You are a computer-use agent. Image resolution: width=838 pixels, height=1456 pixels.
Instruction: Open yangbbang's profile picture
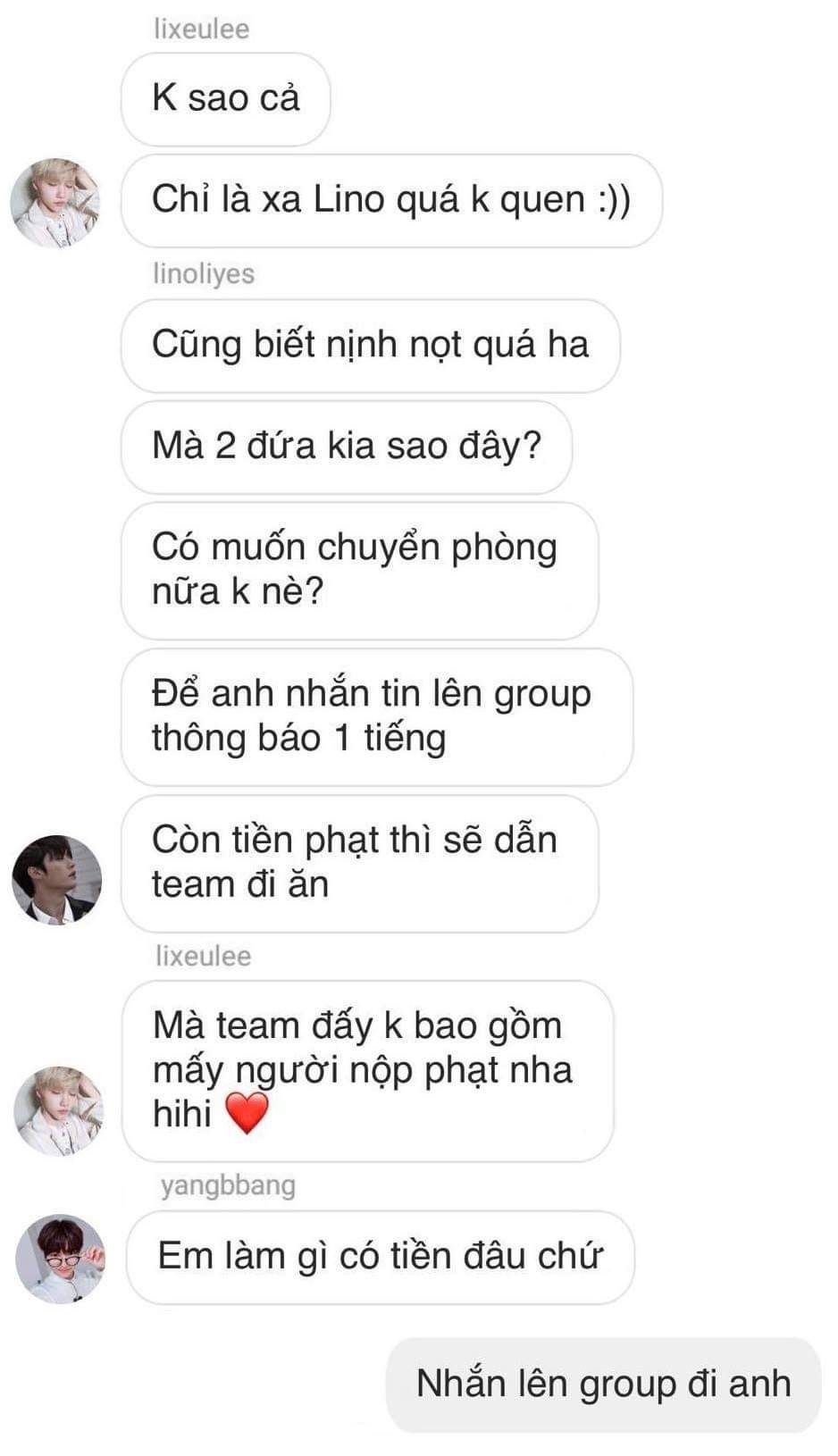pos(60,1258)
